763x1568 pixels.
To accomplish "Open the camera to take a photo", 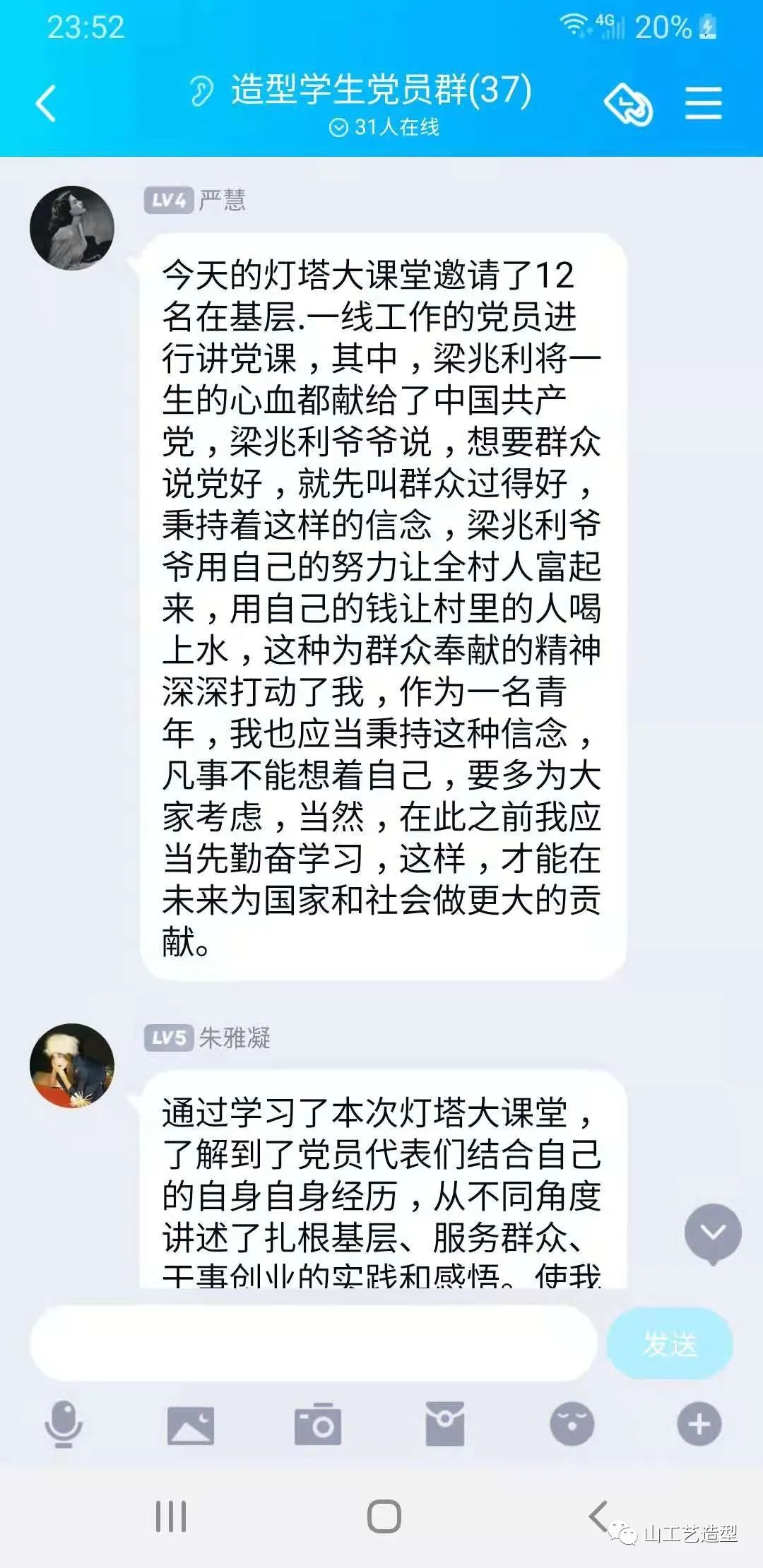I will click(318, 1424).
